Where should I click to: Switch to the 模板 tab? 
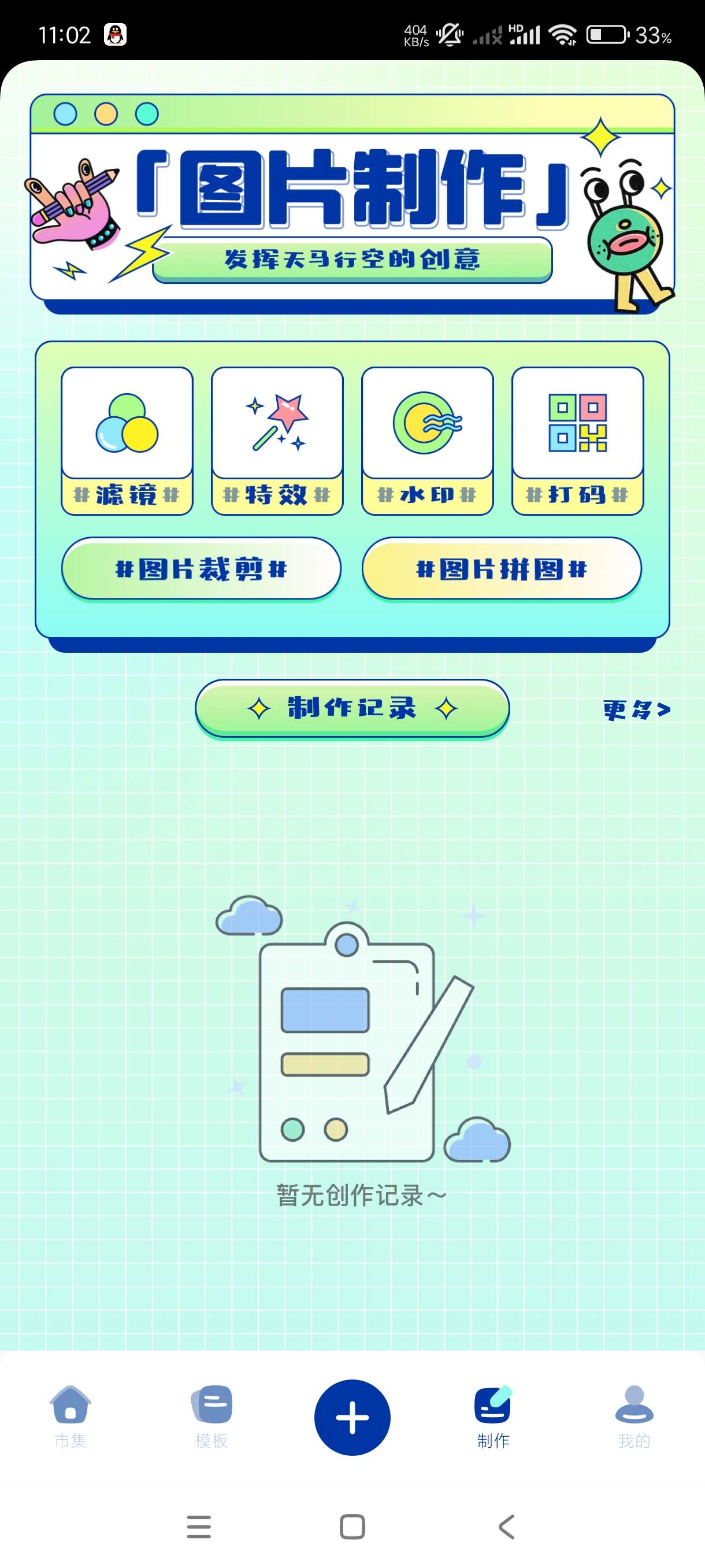(x=211, y=1417)
